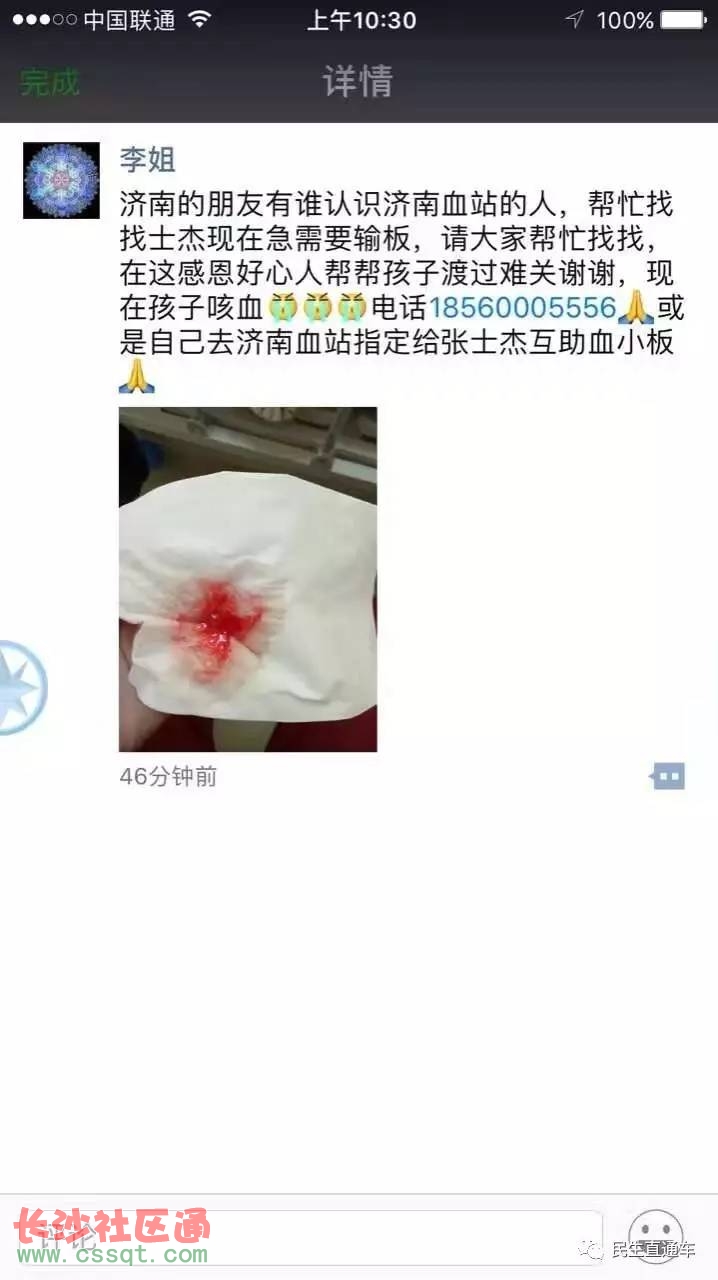Call the phone number 18560005556

(521, 308)
